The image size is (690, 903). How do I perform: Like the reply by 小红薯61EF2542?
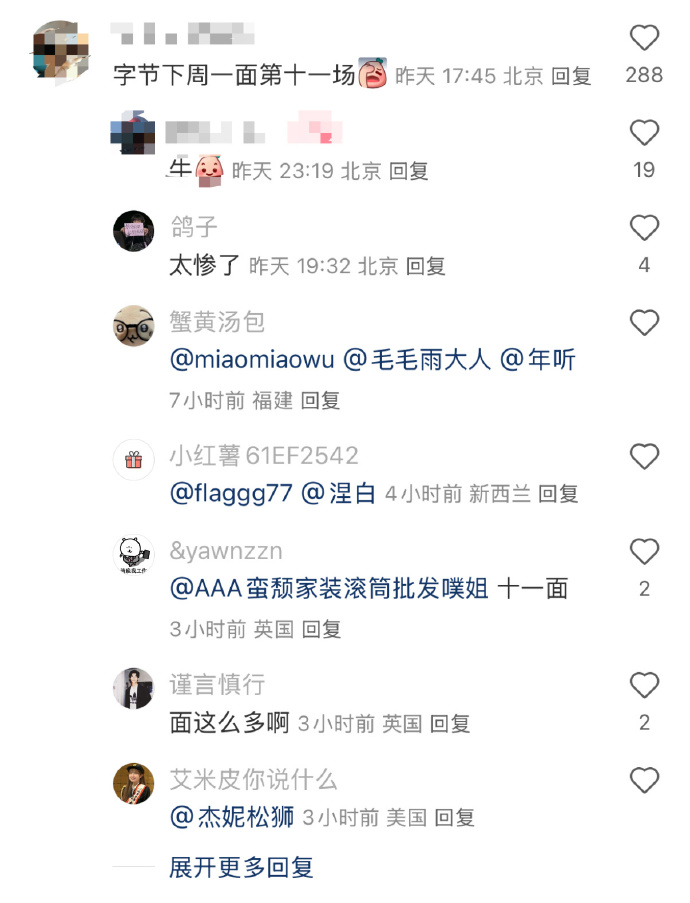[644, 457]
